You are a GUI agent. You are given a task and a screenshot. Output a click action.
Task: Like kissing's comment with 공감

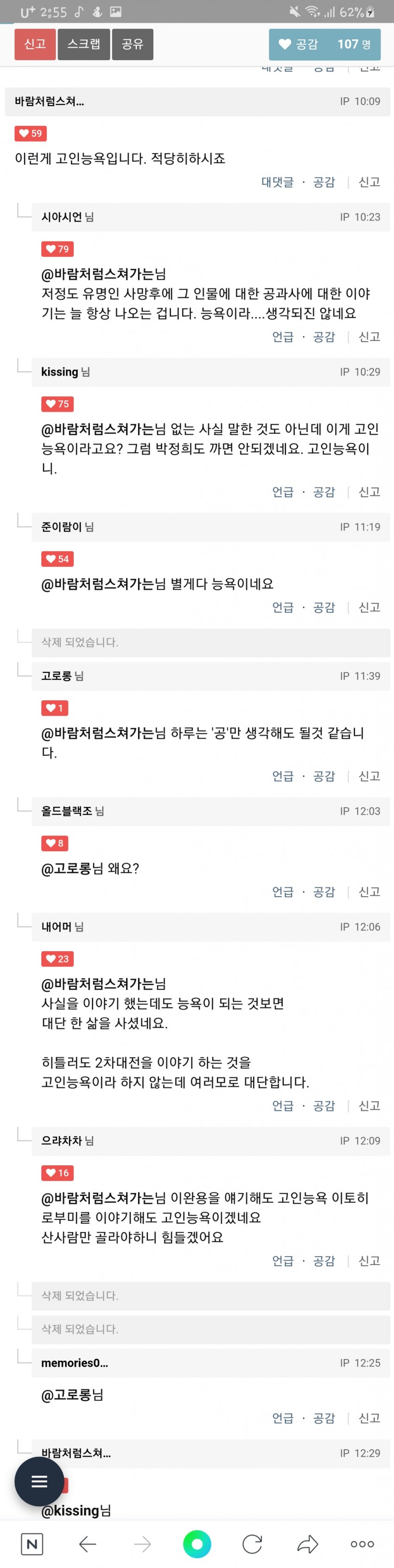(324, 492)
